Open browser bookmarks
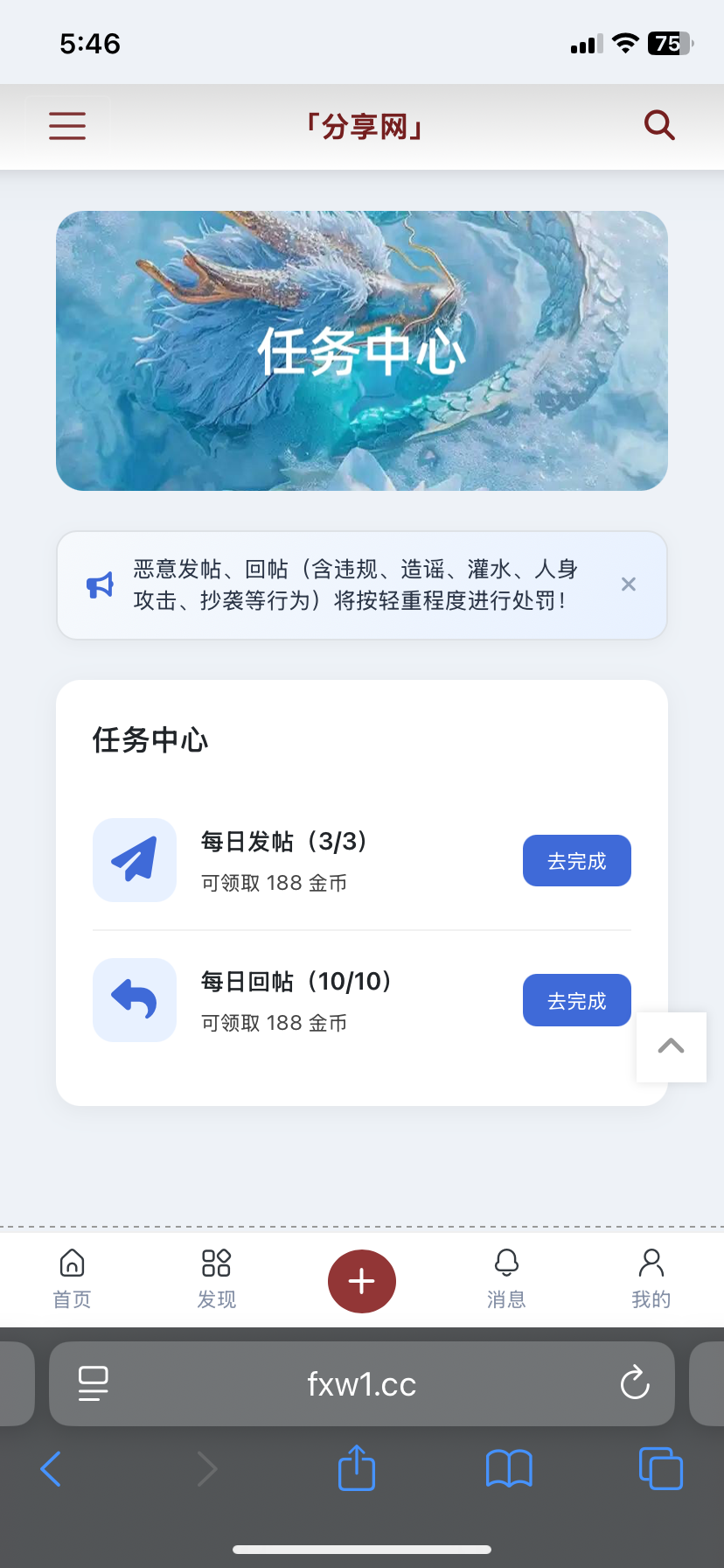 point(508,1468)
